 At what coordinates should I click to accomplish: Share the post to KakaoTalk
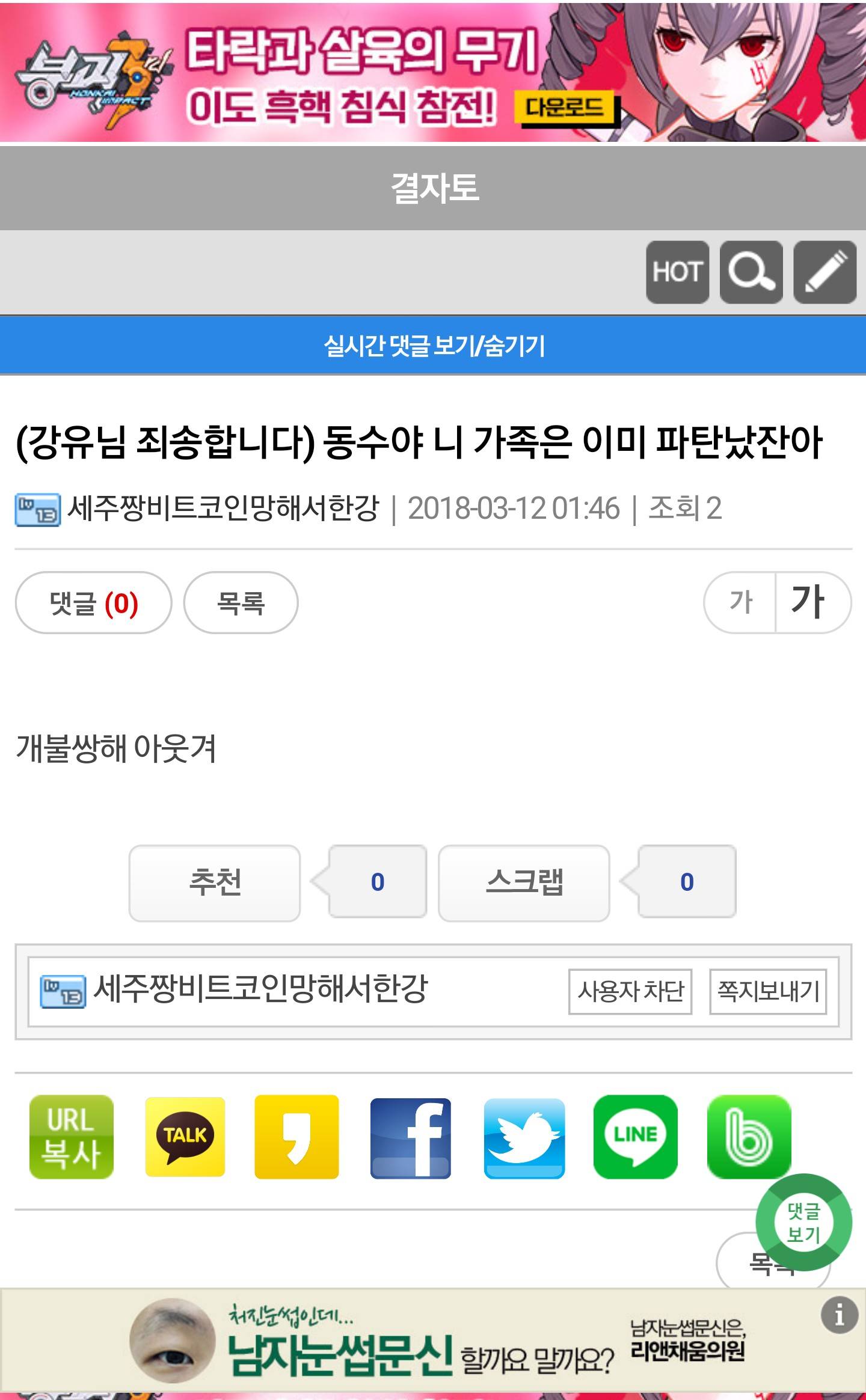pos(185,1137)
